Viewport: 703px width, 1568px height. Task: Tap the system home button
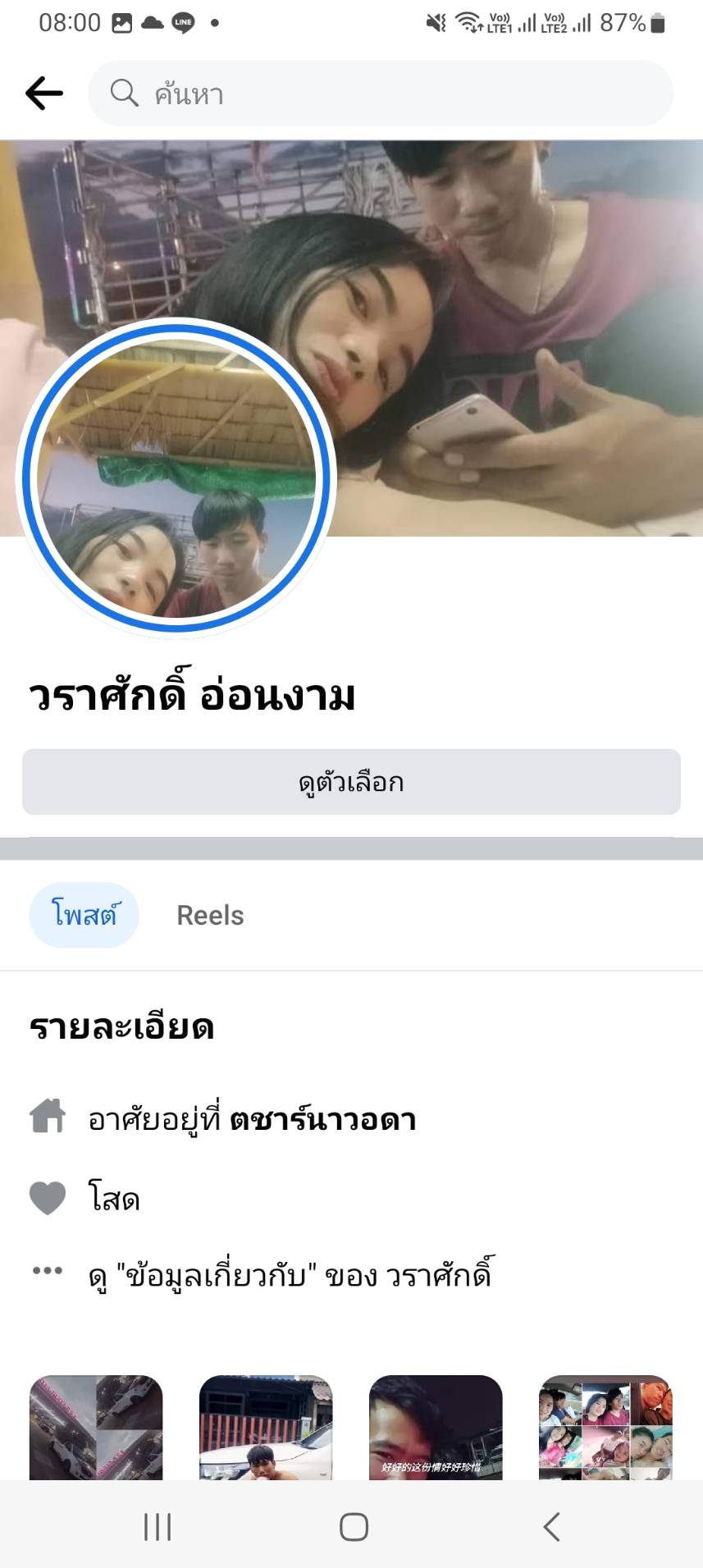click(x=354, y=1527)
